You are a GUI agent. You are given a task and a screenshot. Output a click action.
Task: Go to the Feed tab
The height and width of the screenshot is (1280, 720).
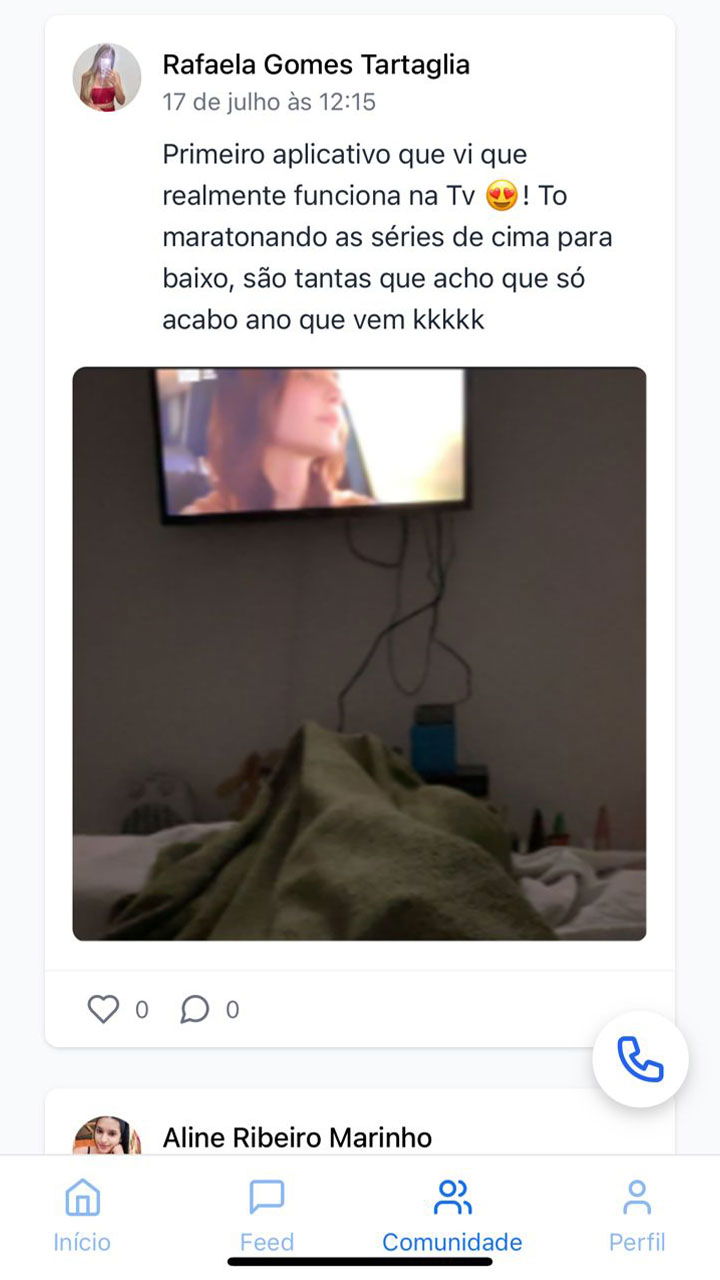click(x=267, y=1215)
